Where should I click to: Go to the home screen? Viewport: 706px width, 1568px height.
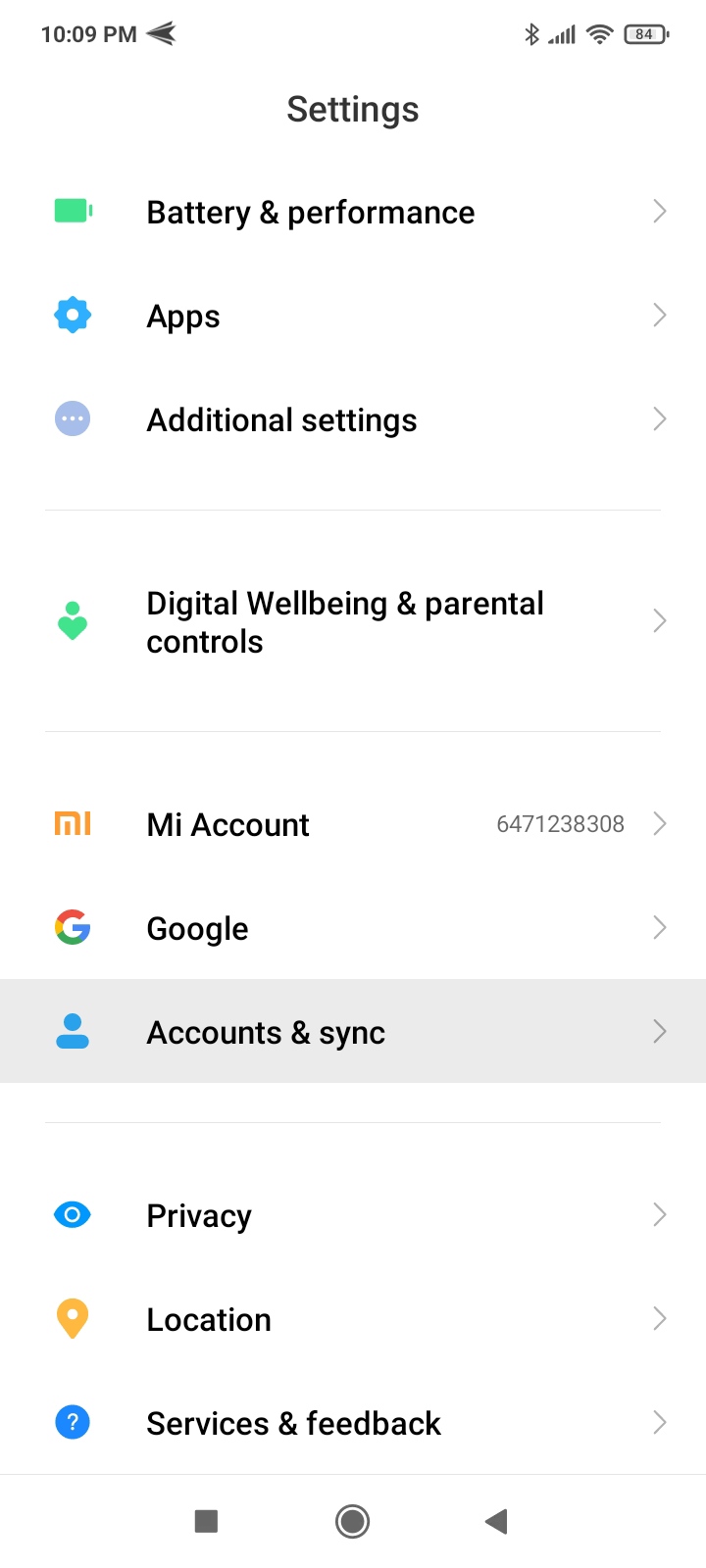(352, 1521)
